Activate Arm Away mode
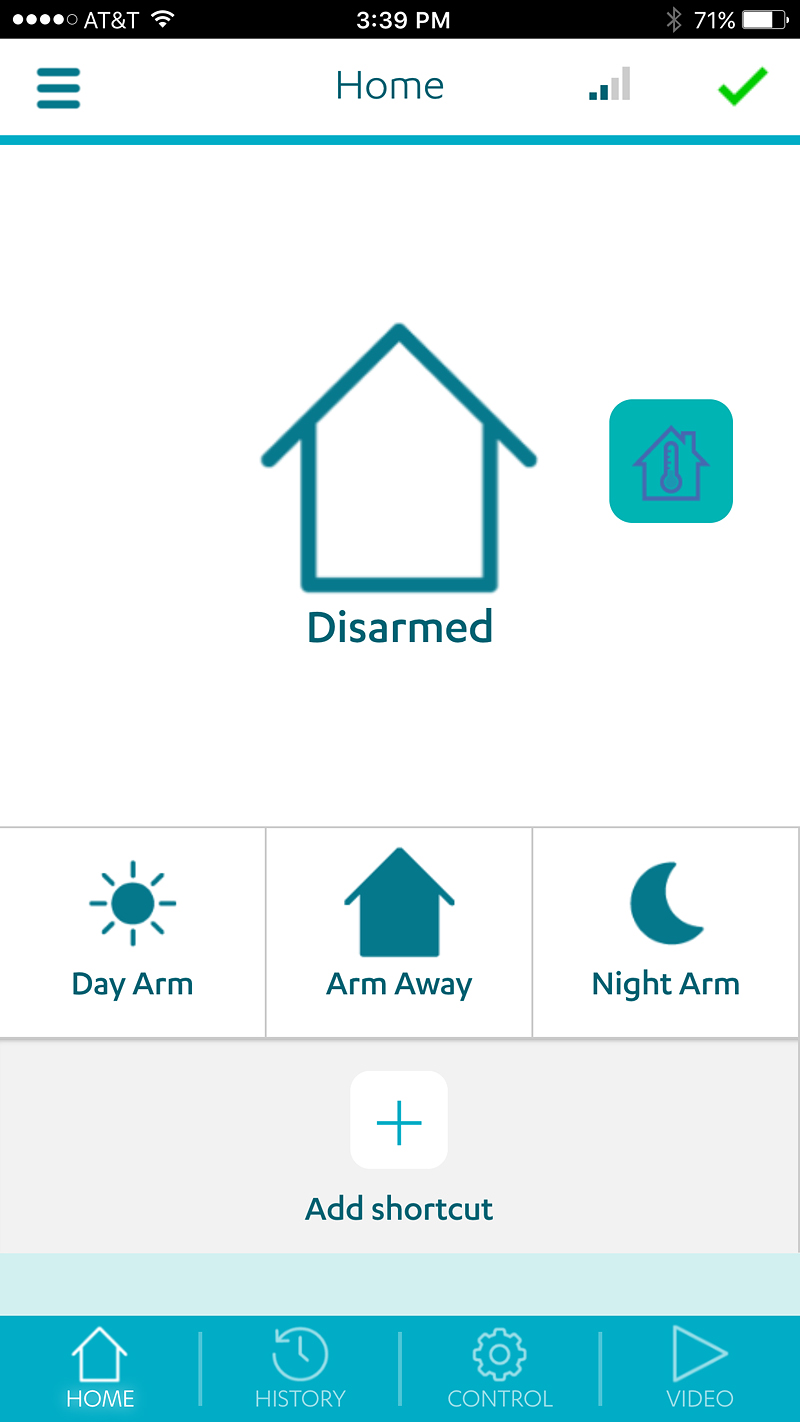 pos(399,932)
